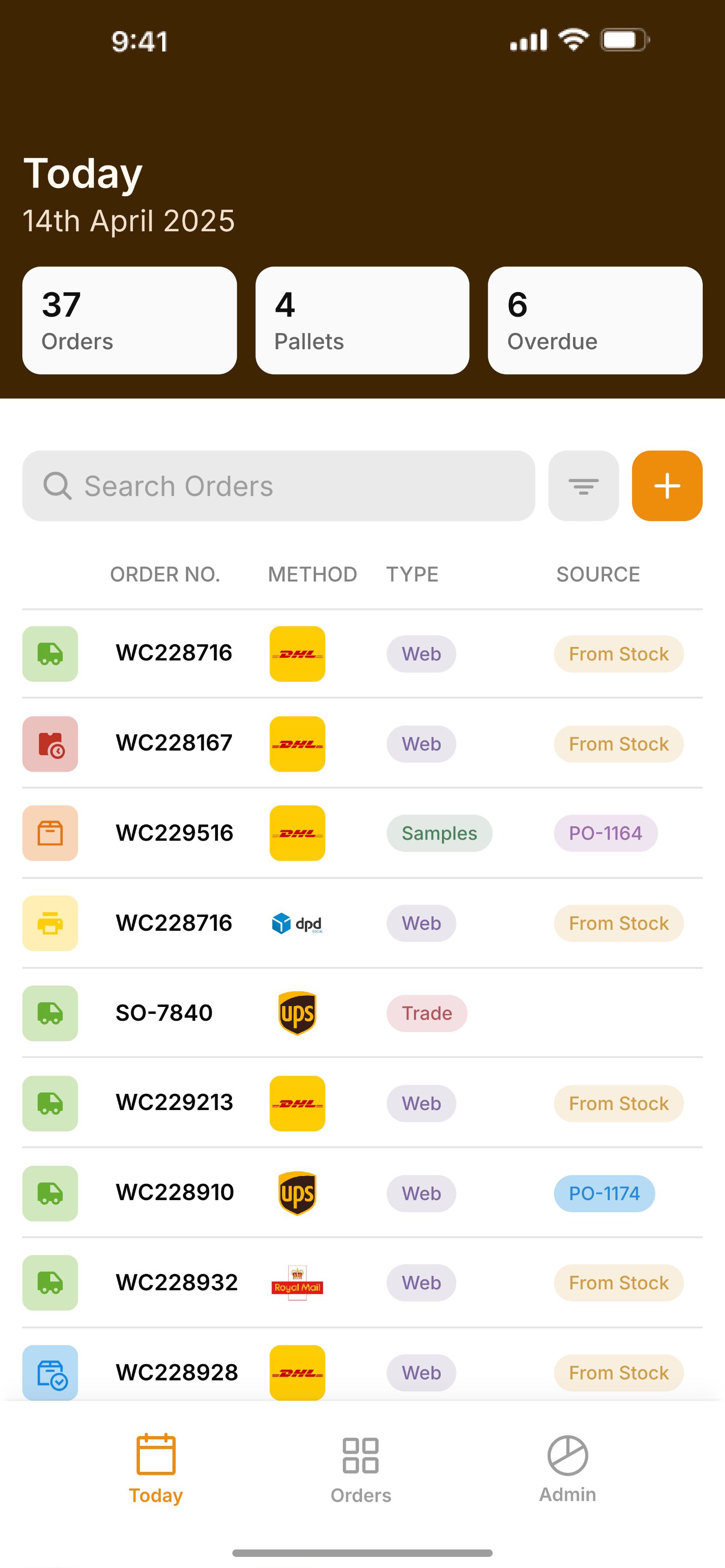Open the 4 Pallets summary card
This screenshot has width=725, height=1568.
(x=362, y=320)
